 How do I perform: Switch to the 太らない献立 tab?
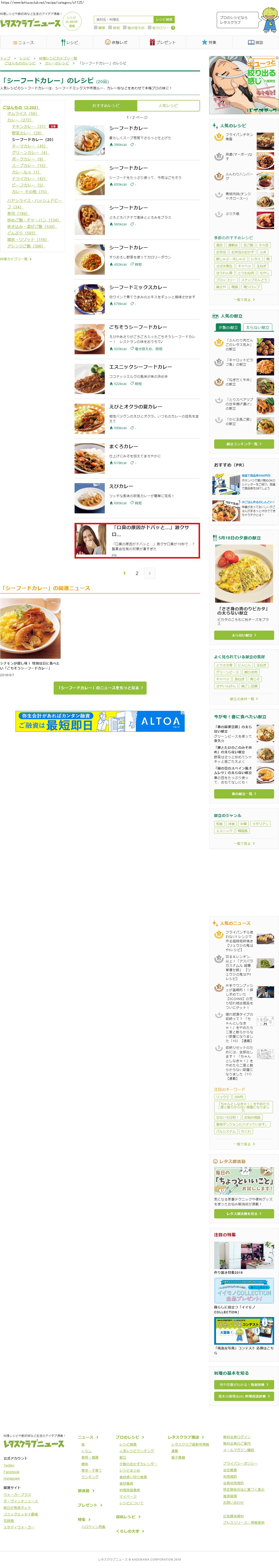click(x=257, y=328)
